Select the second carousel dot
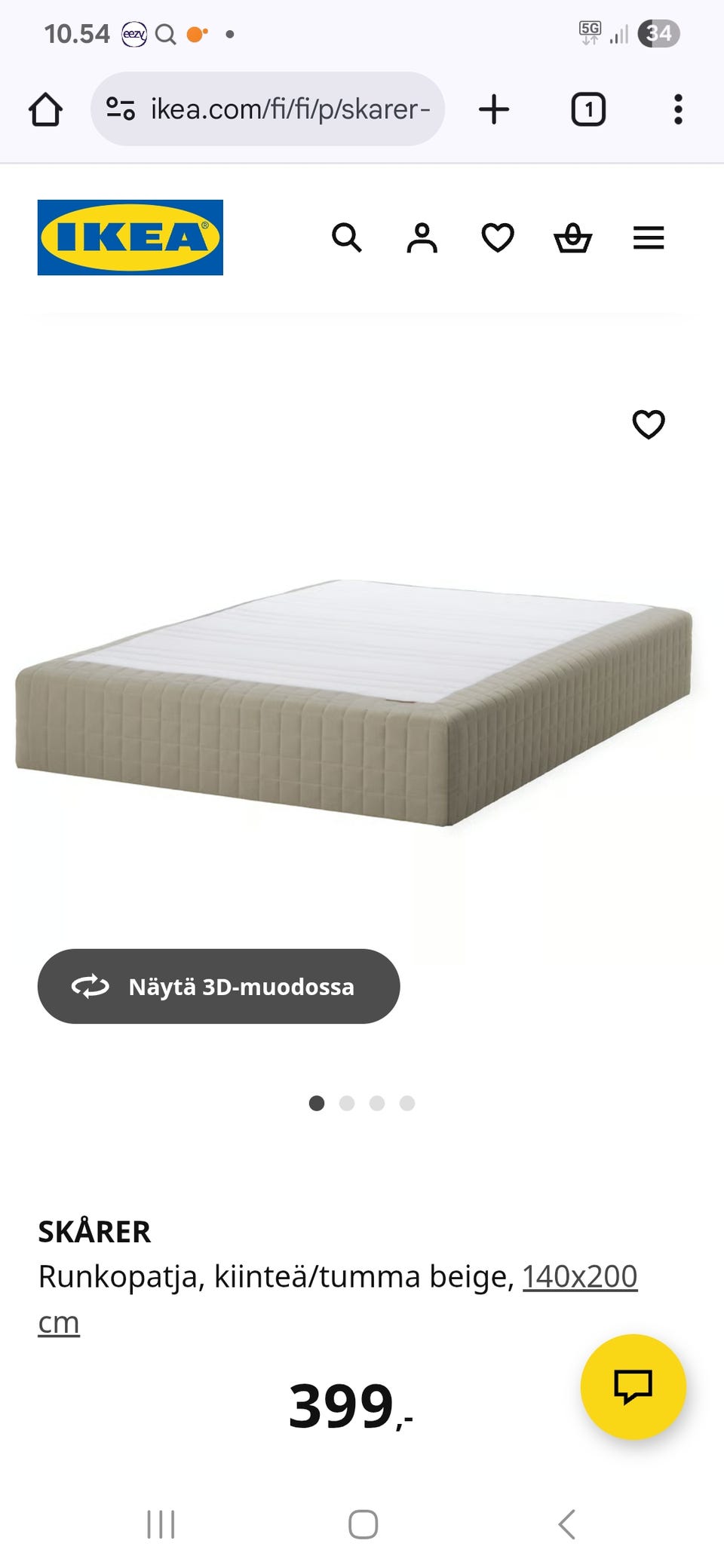Viewport: 724px width, 1568px height. [348, 1103]
